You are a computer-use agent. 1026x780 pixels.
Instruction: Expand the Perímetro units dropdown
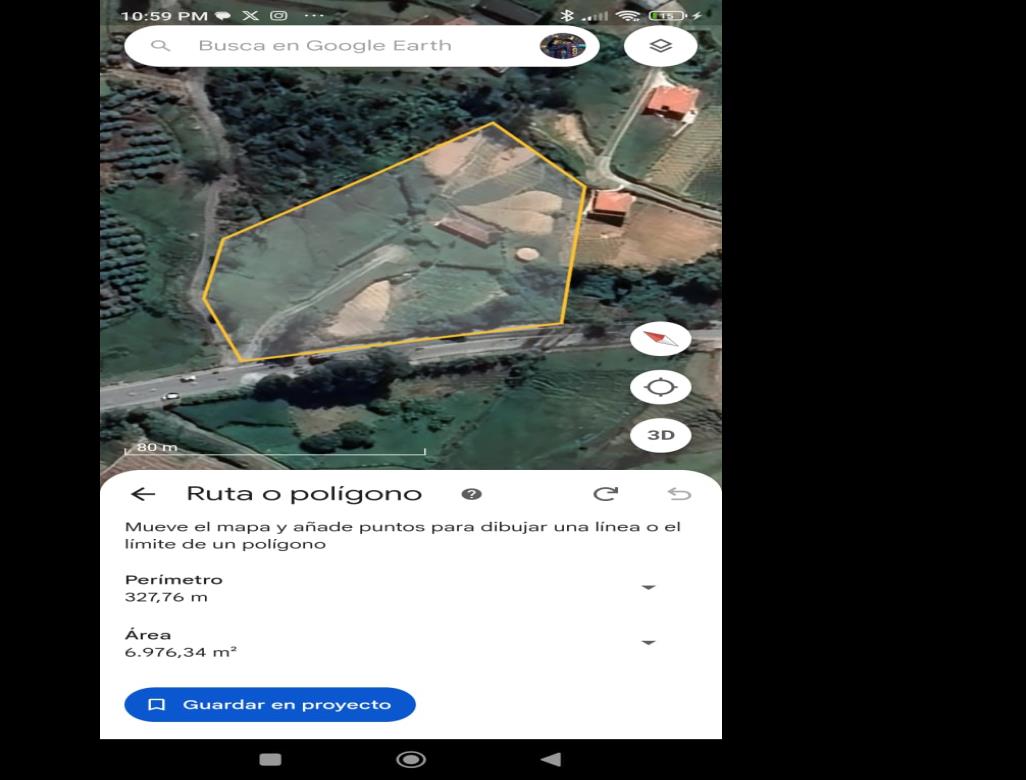648,588
